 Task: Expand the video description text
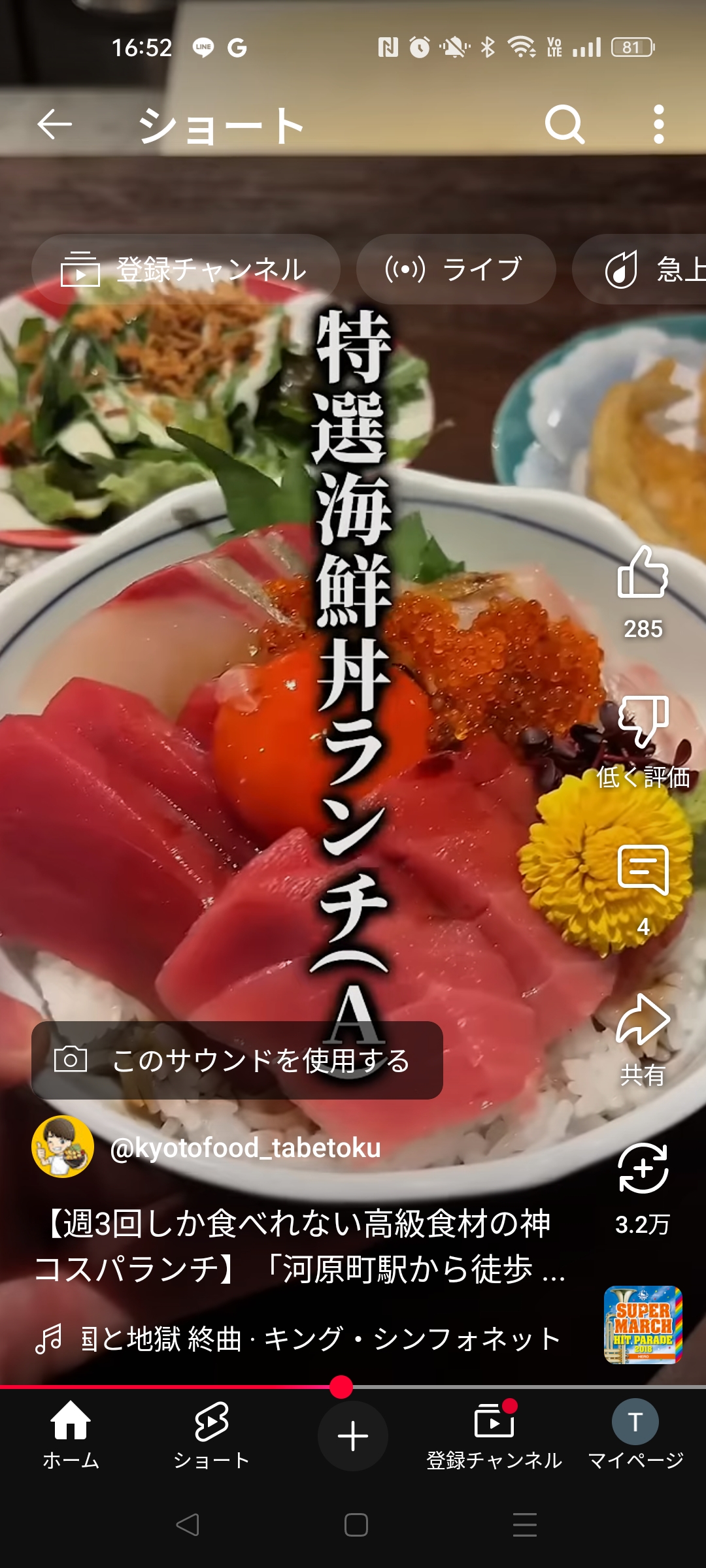click(x=299, y=1247)
